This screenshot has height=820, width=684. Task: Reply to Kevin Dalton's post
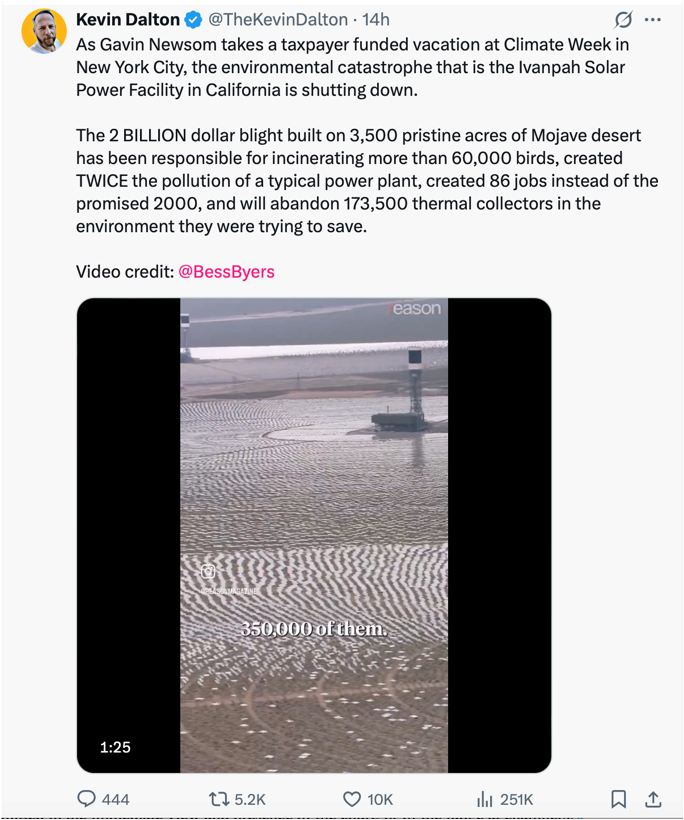tap(88, 799)
